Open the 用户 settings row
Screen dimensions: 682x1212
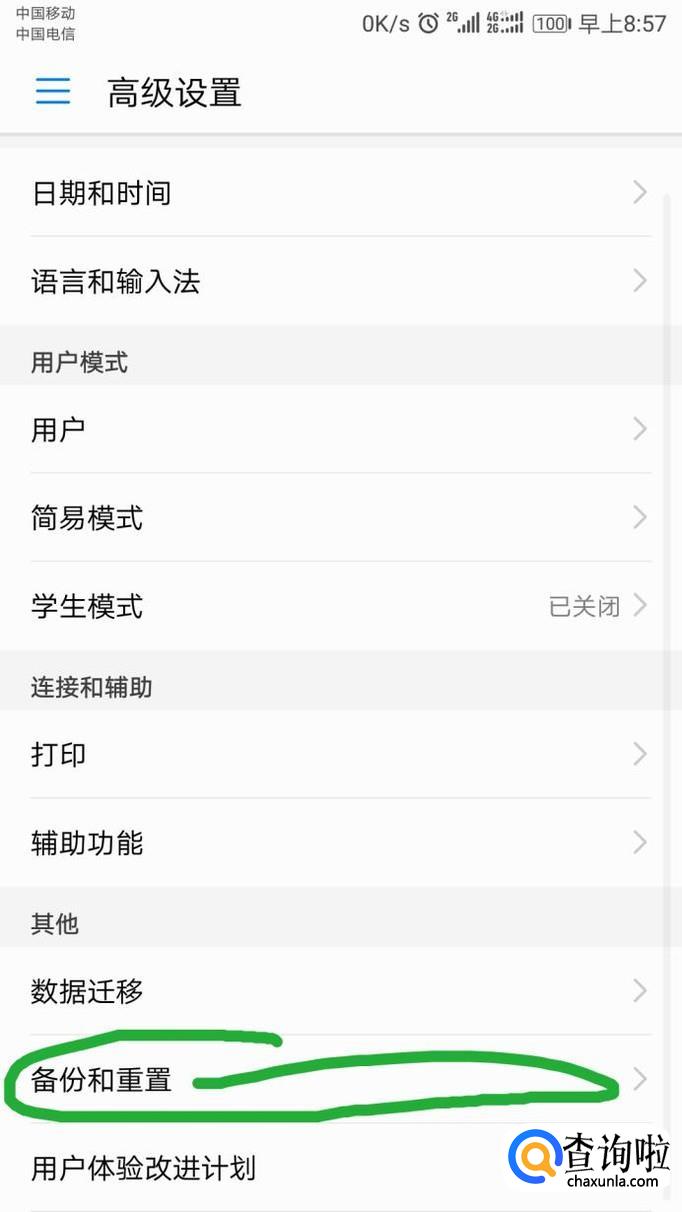pyautogui.click(x=340, y=430)
